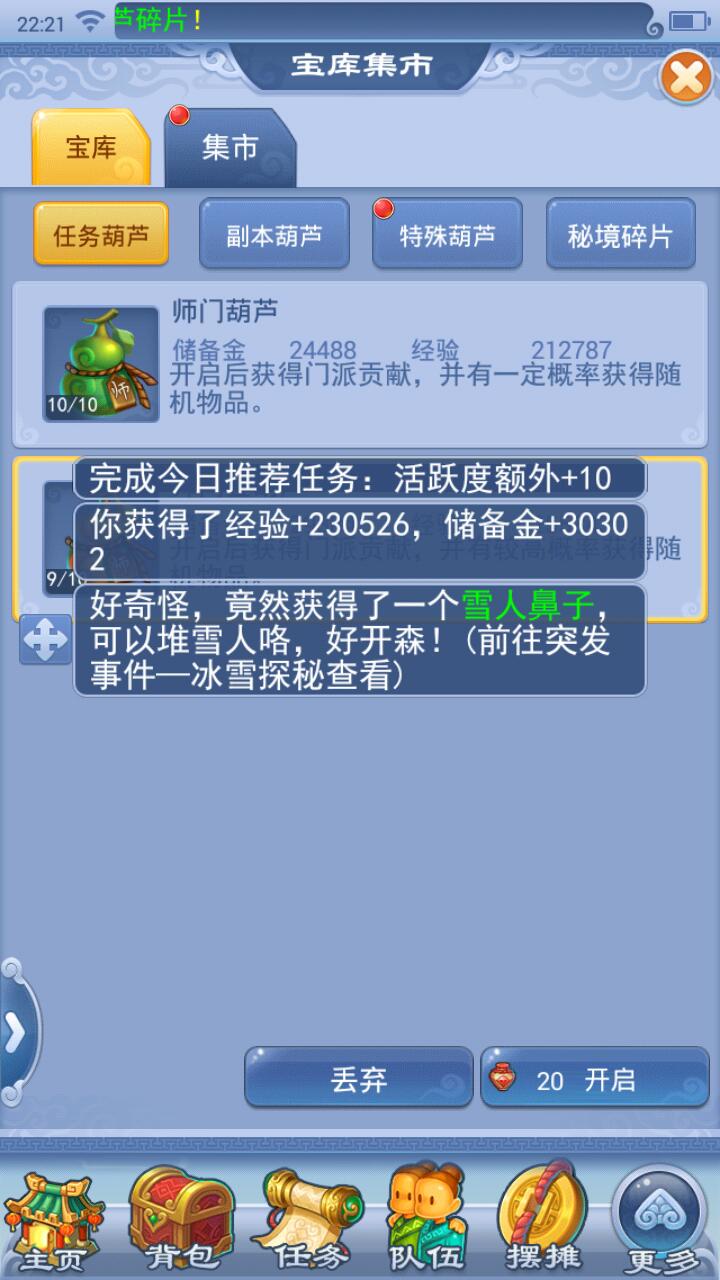Tap the 丢弃 button

click(358, 1078)
